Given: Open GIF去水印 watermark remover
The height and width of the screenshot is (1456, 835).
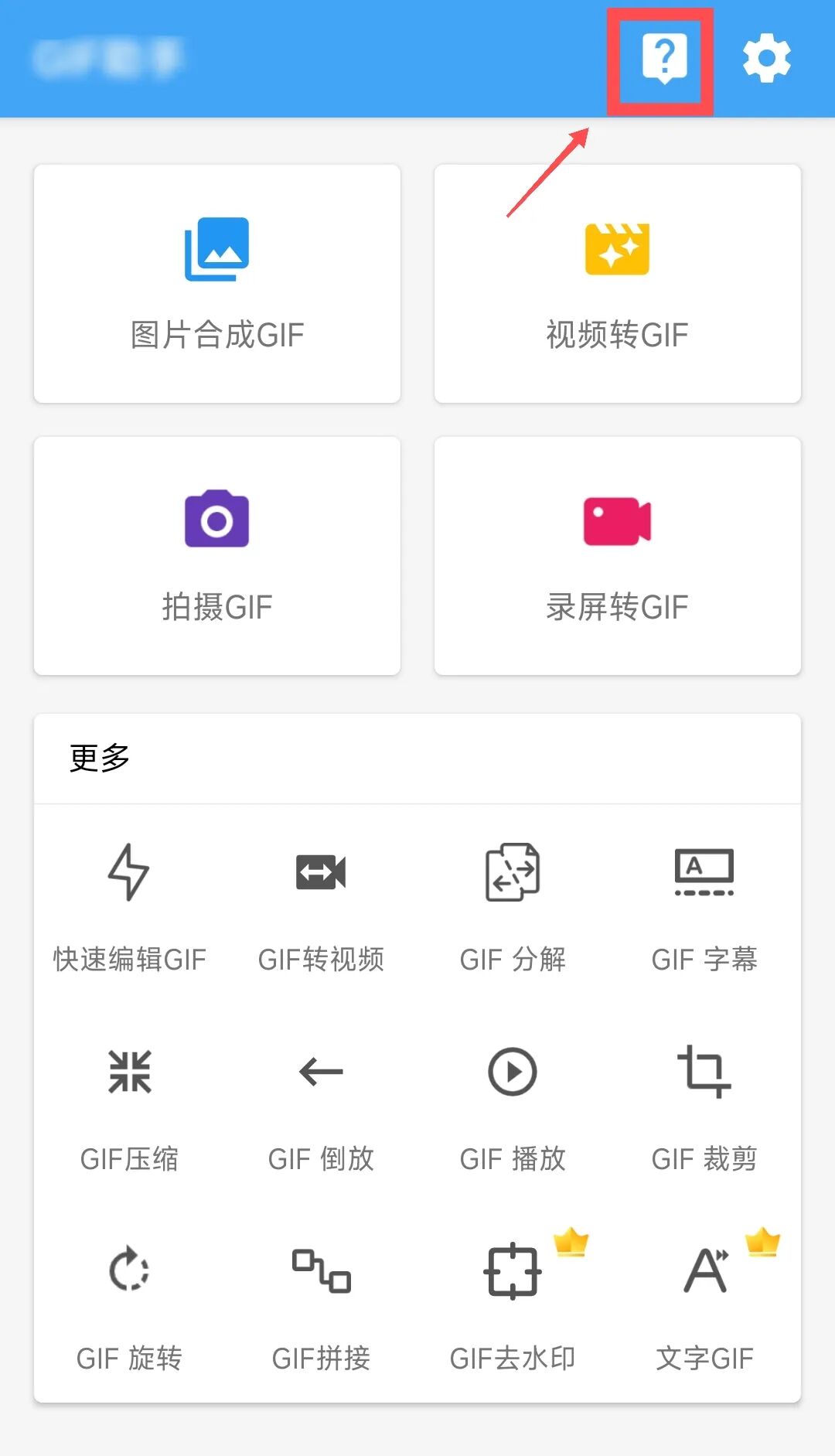Looking at the screenshot, I should point(513,1305).
